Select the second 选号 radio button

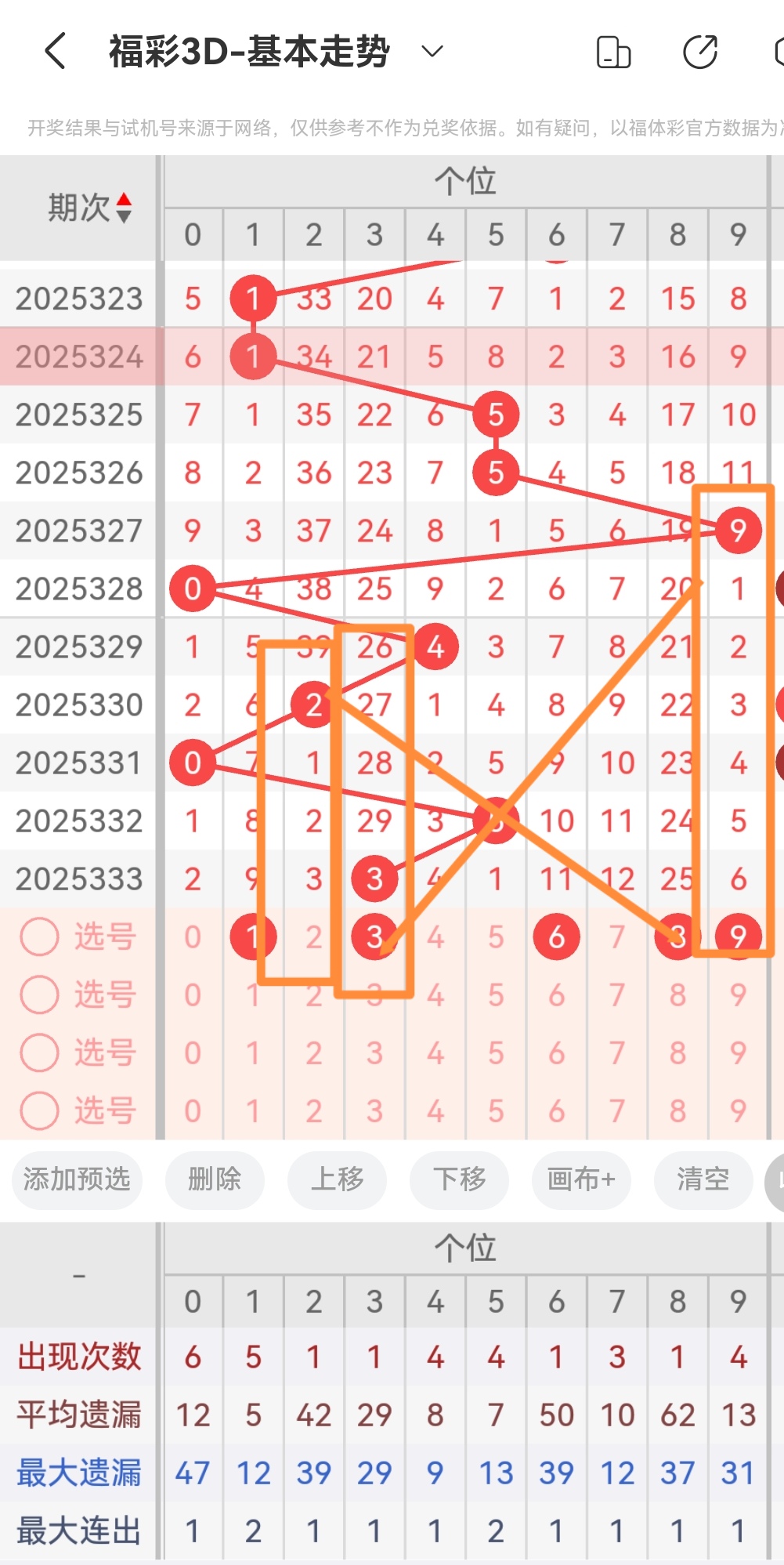[39, 994]
